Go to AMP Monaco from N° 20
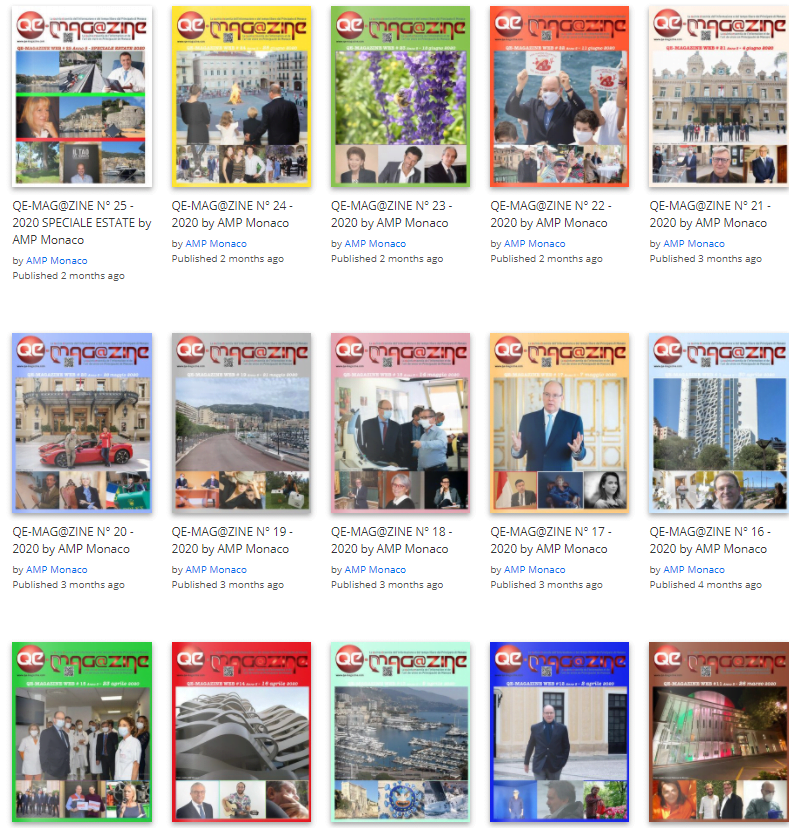 point(56,569)
